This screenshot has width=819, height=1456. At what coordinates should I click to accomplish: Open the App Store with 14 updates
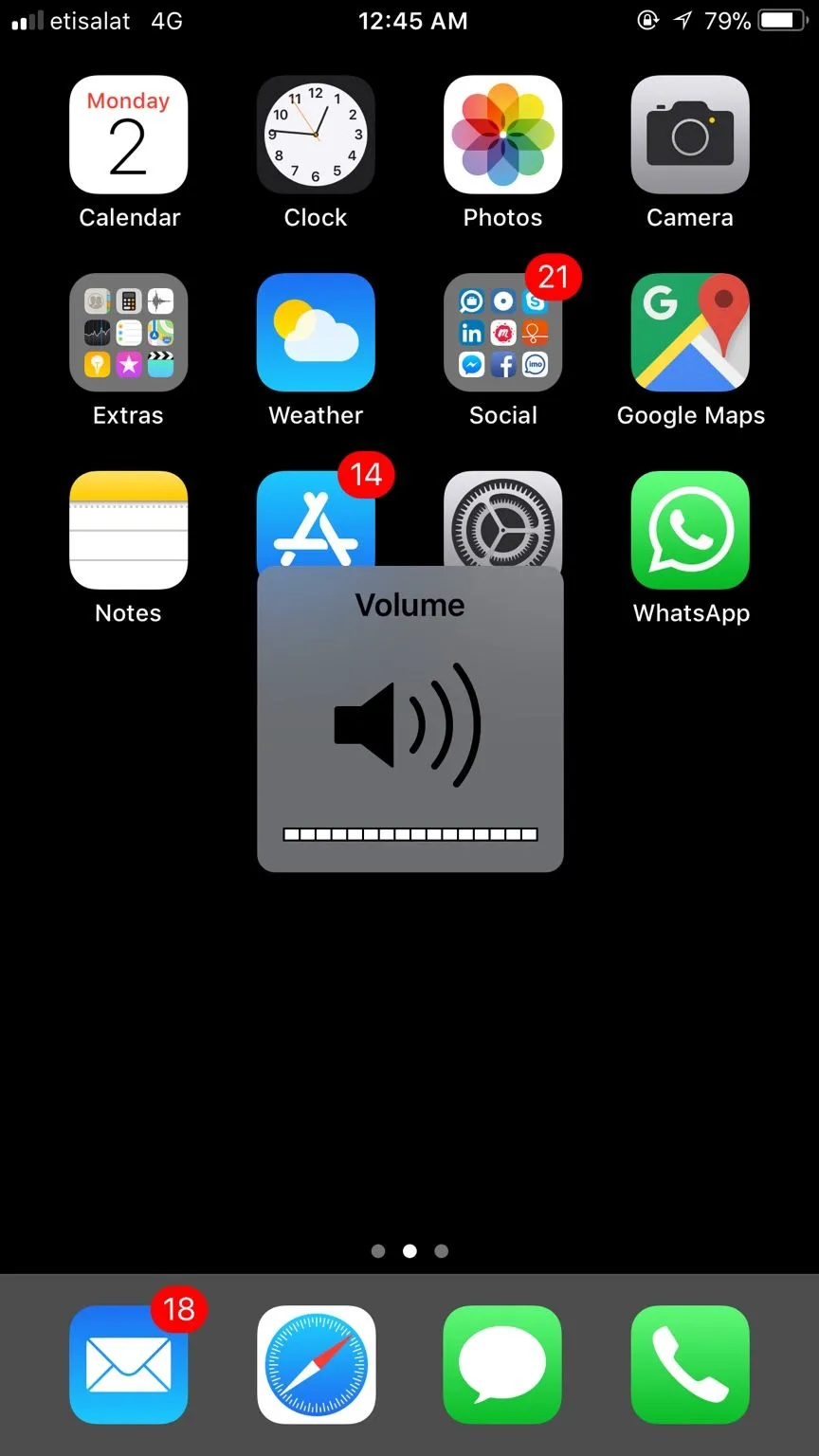pos(316,519)
